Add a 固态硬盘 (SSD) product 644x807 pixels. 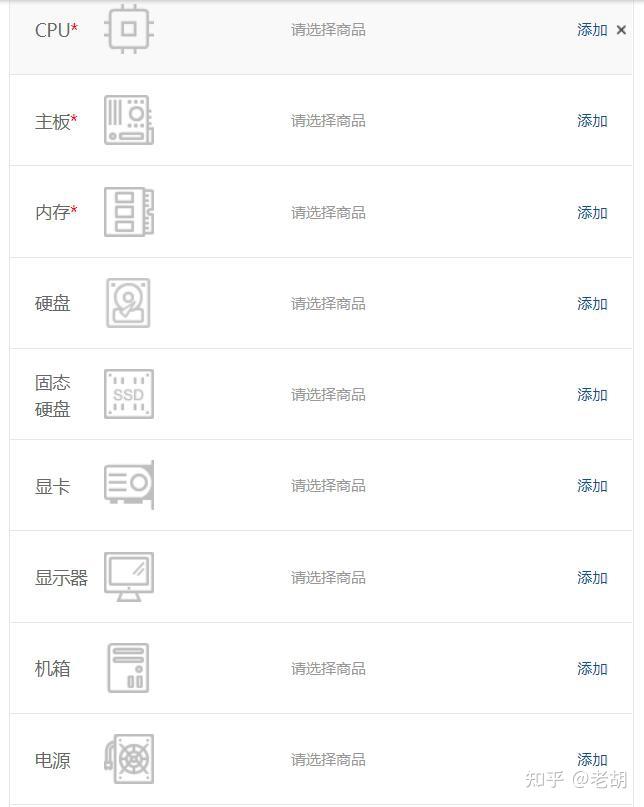(592, 395)
